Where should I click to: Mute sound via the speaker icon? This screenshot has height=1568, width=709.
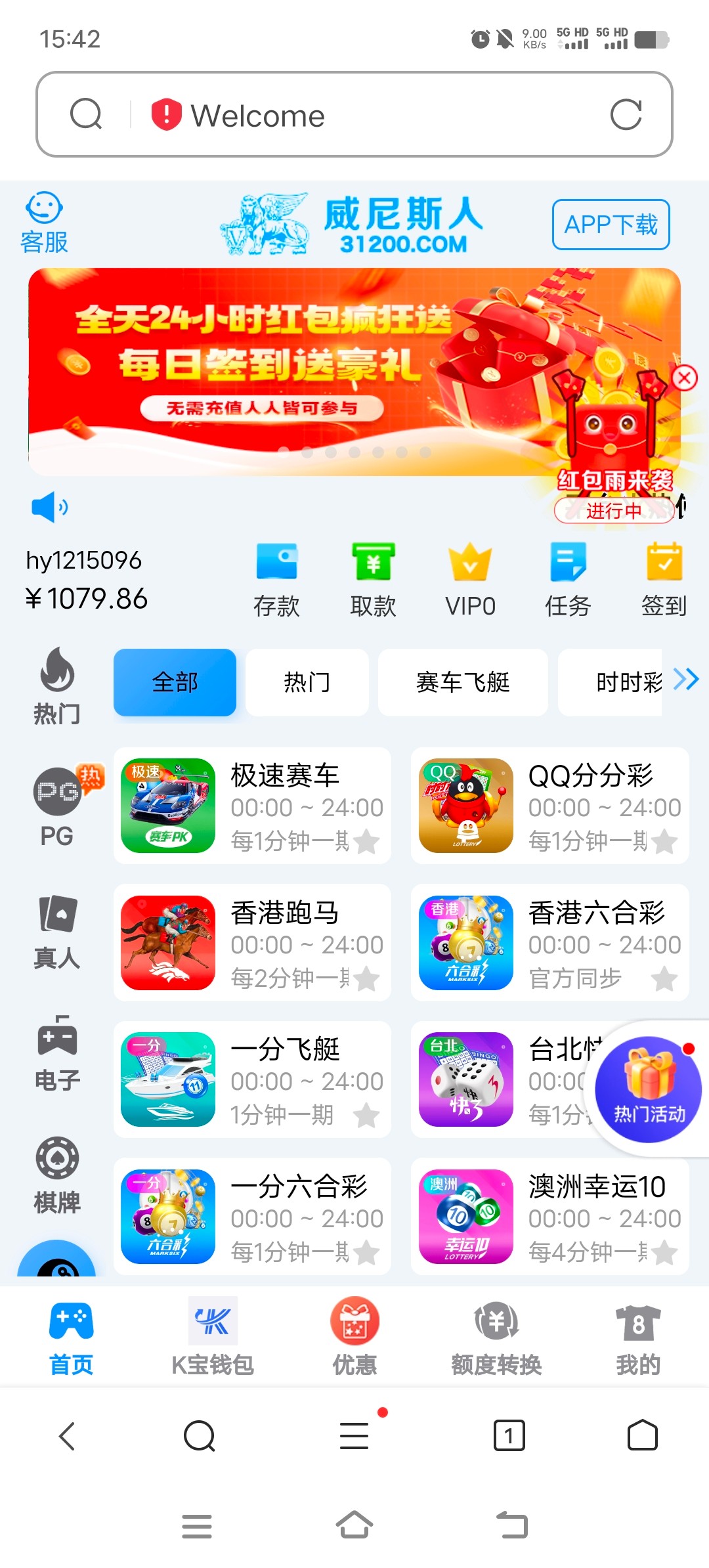[x=48, y=506]
